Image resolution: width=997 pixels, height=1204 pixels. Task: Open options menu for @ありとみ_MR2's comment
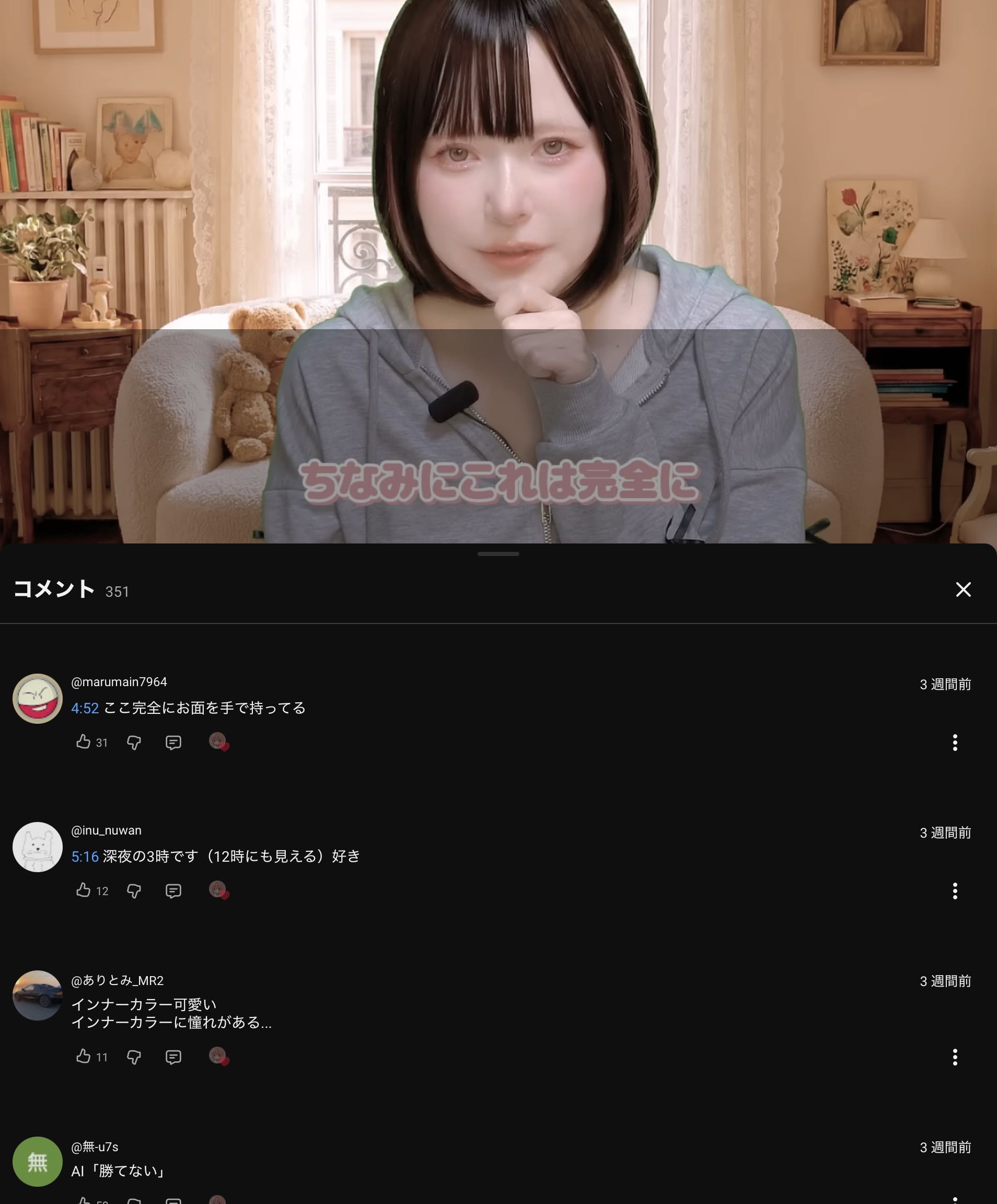click(955, 1057)
